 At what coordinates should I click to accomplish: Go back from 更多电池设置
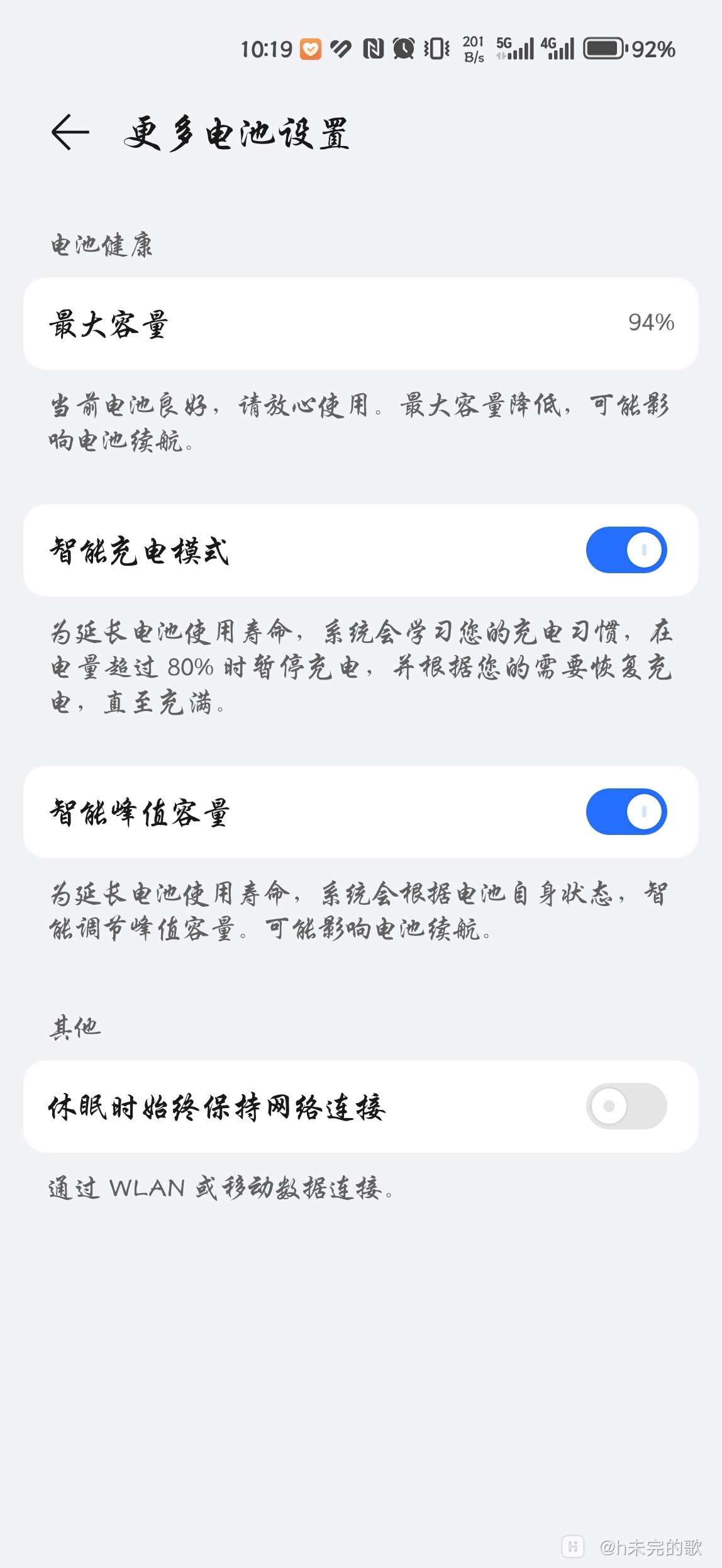click(x=70, y=133)
